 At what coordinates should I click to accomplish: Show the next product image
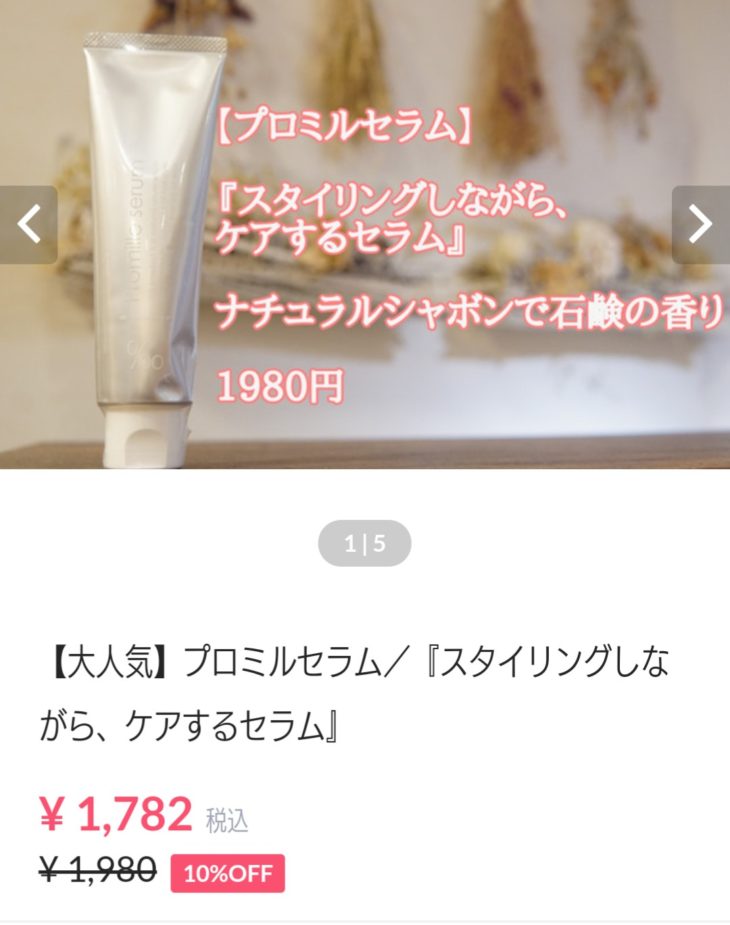(x=701, y=224)
